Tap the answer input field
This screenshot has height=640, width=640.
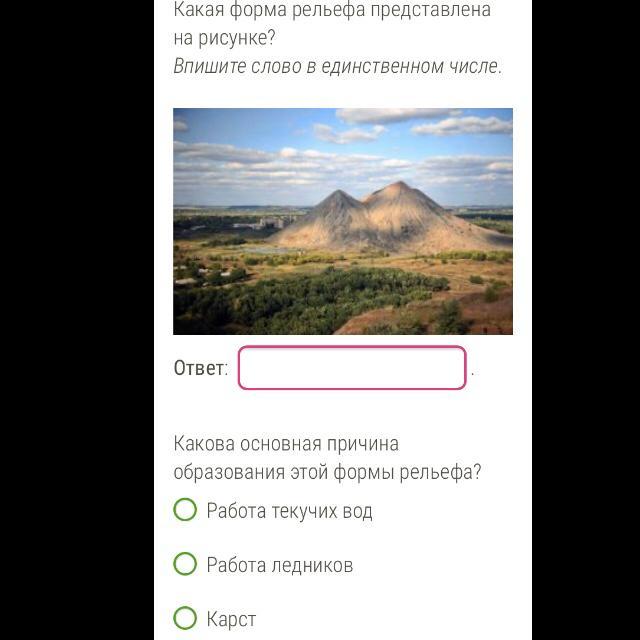click(352, 368)
